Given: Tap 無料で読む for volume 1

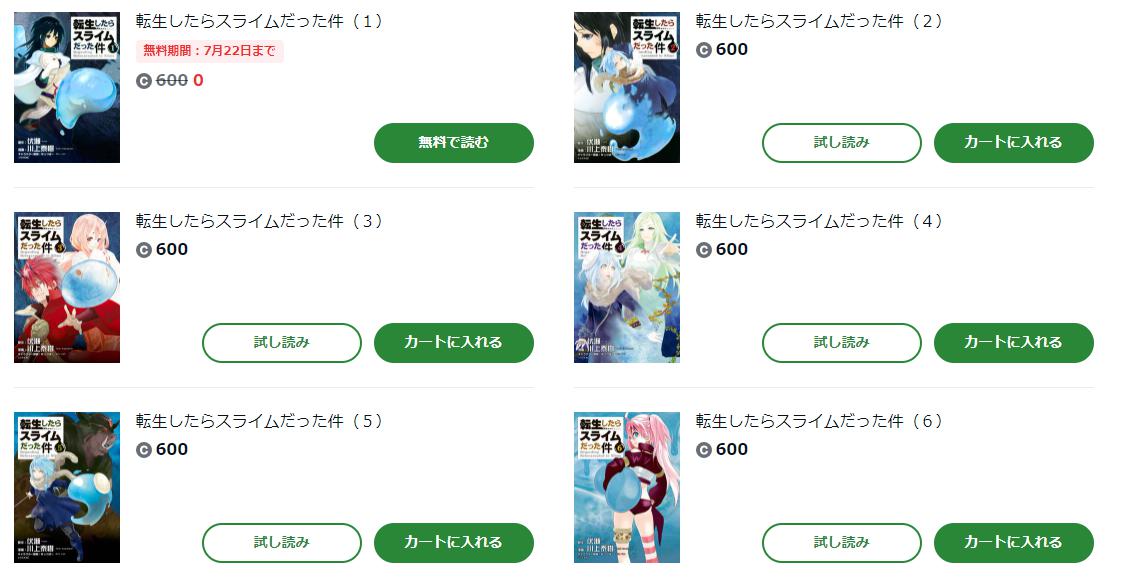Looking at the screenshot, I should [x=453, y=143].
